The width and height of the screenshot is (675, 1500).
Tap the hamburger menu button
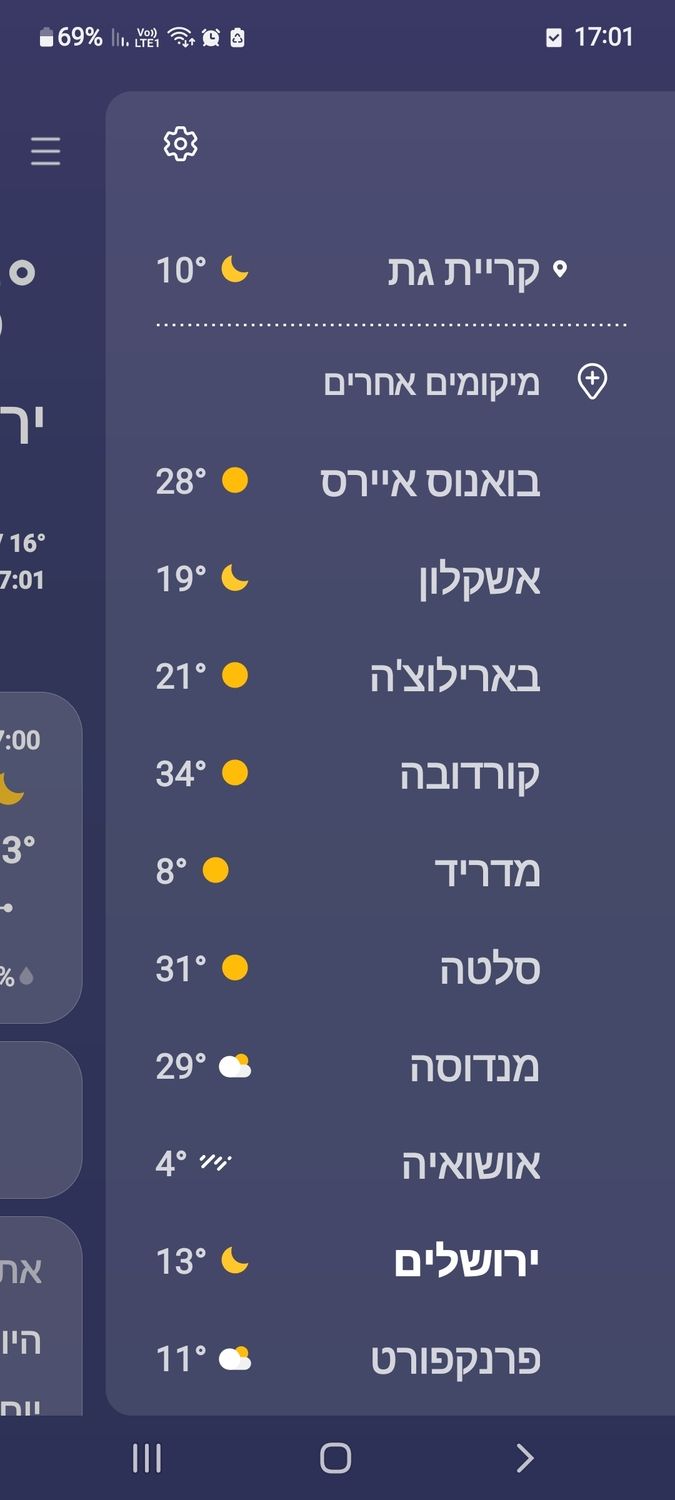point(45,152)
